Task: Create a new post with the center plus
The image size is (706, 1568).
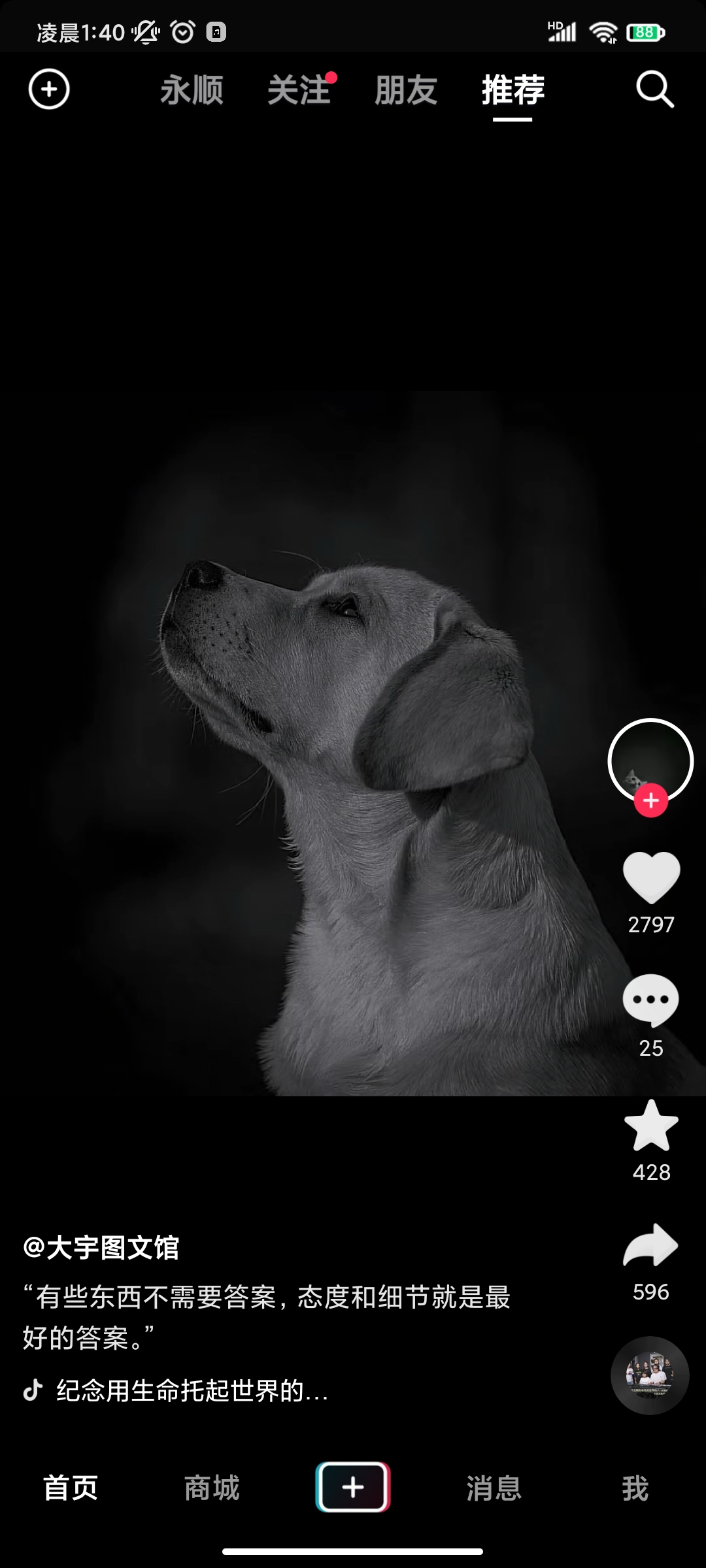Action: click(x=353, y=1487)
